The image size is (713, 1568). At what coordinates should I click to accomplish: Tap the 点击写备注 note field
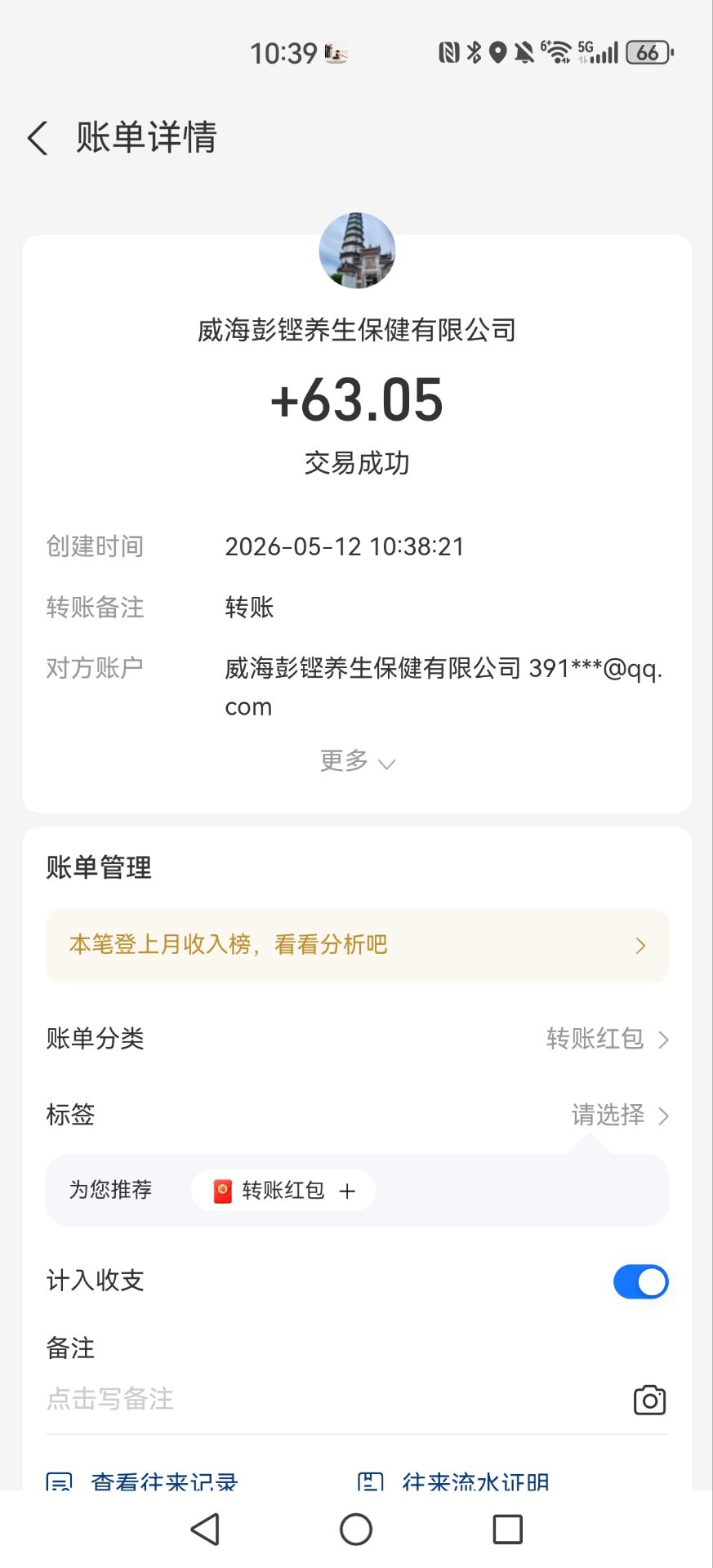click(x=327, y=1399)
